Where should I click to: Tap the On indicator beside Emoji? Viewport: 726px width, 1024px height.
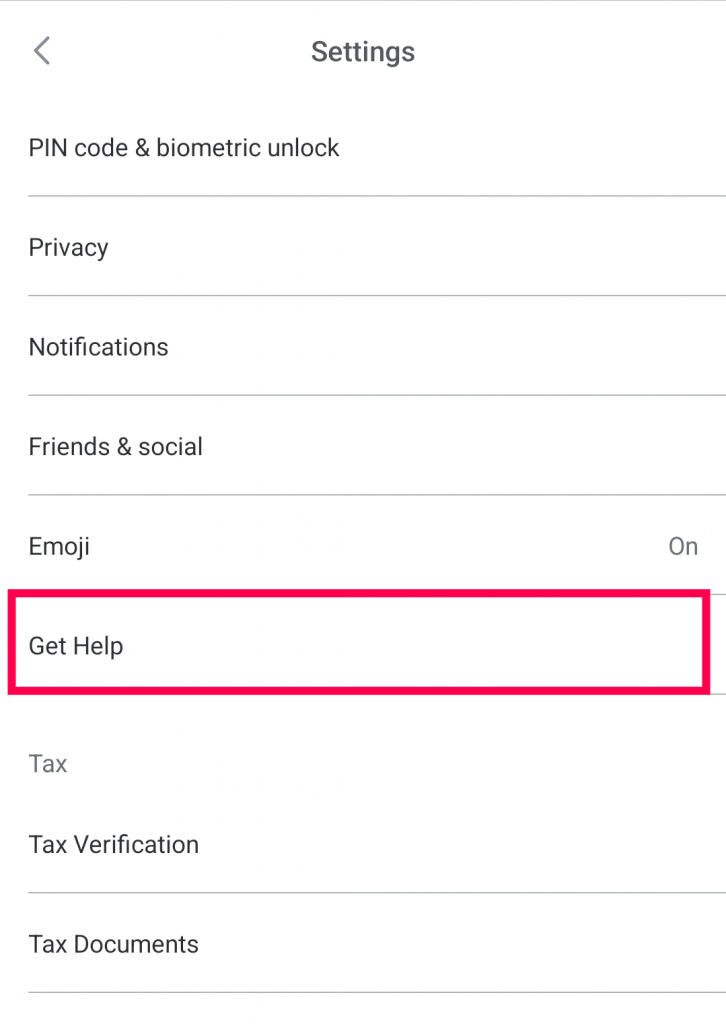(x=683, y=546)
